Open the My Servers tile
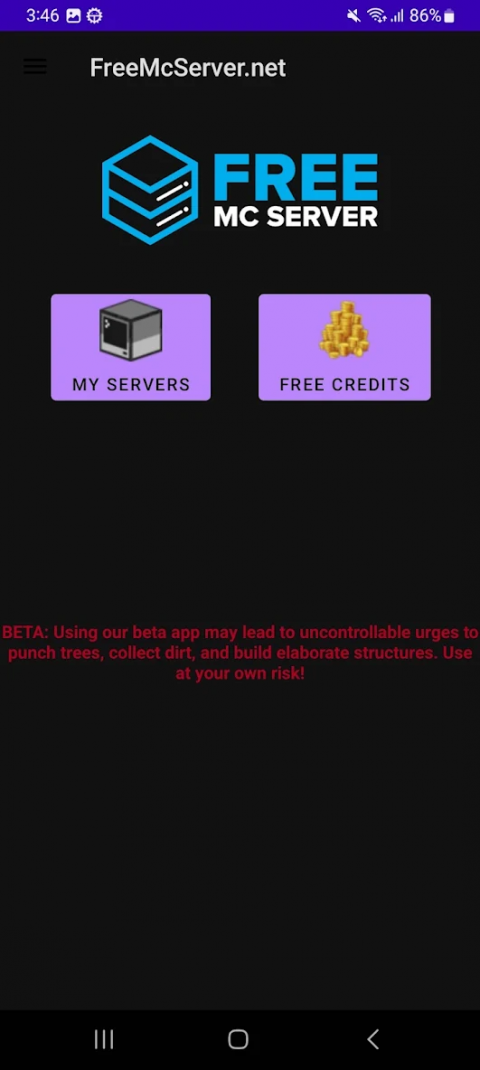 pos(130,347)
